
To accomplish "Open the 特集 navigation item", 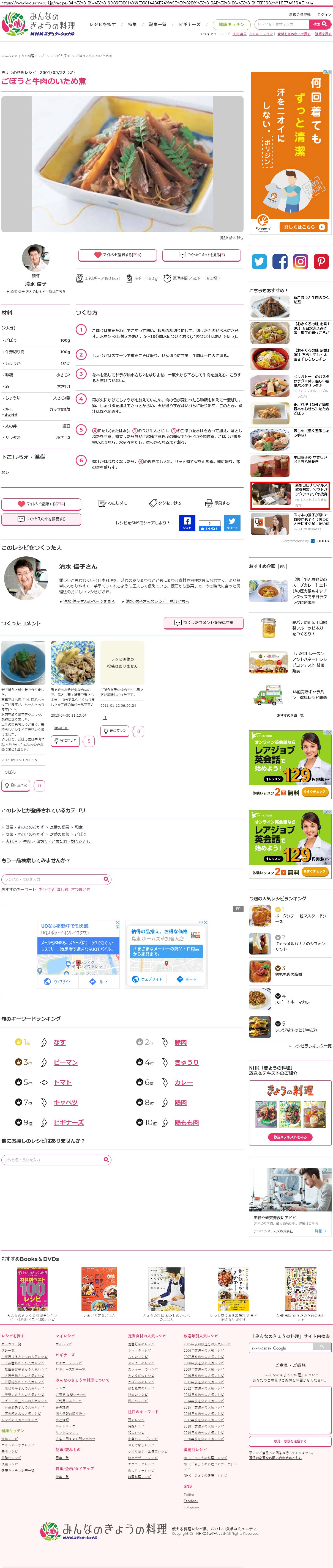I will 132,24.
